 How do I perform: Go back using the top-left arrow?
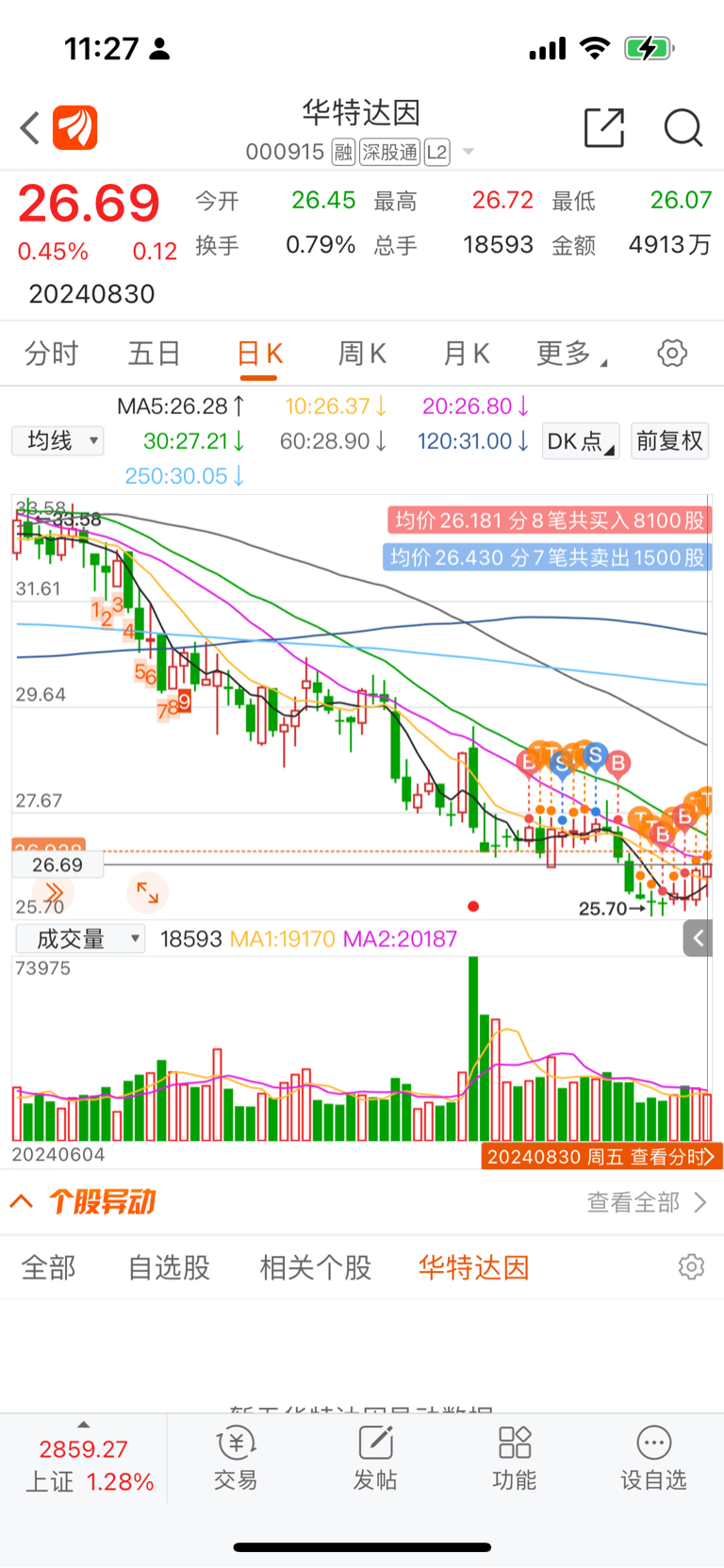(x=30, y=127)
